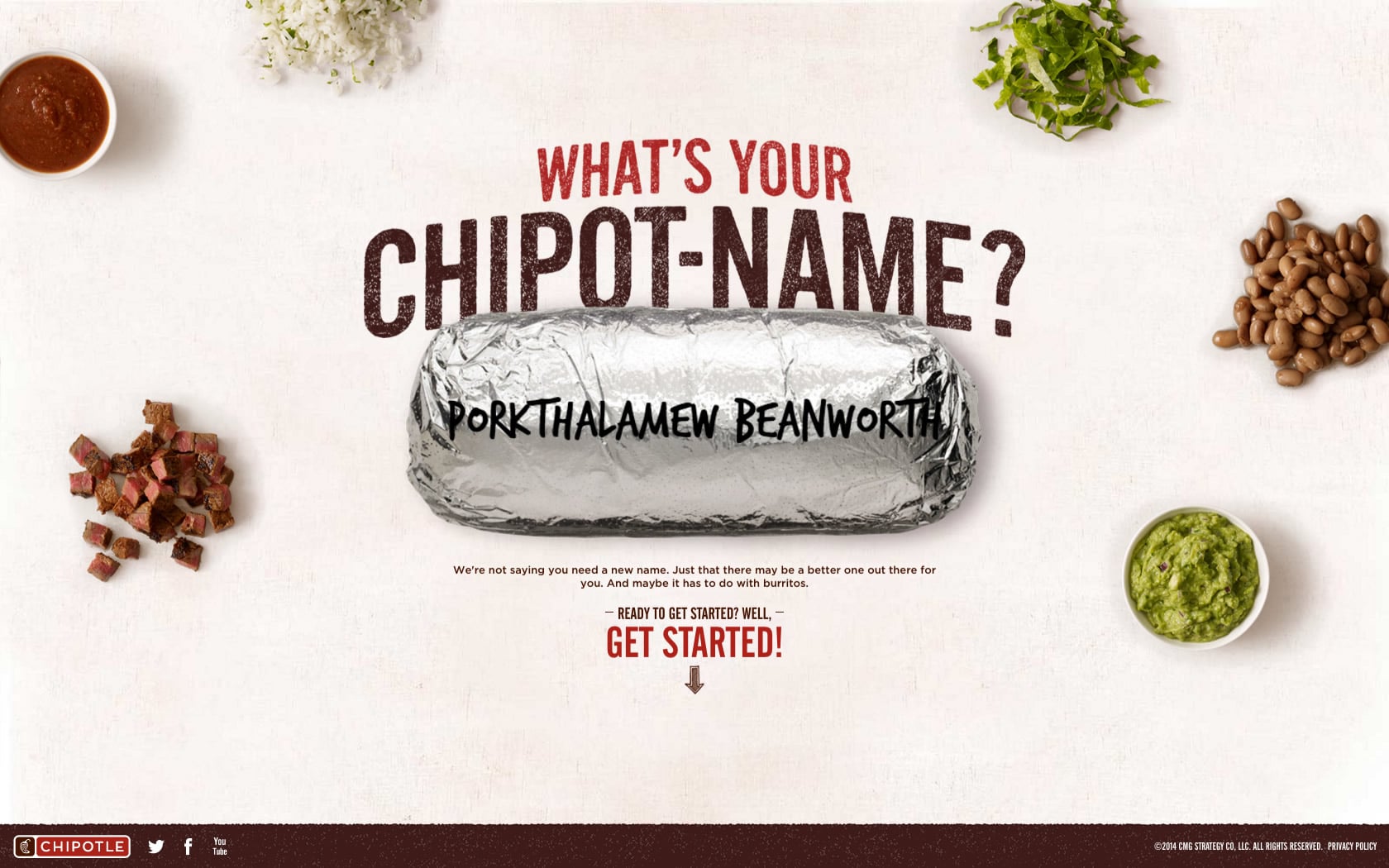Open Chipotle's Twitter page
The width and height of the screenshot is (1389, 868).
click(156, 846)
